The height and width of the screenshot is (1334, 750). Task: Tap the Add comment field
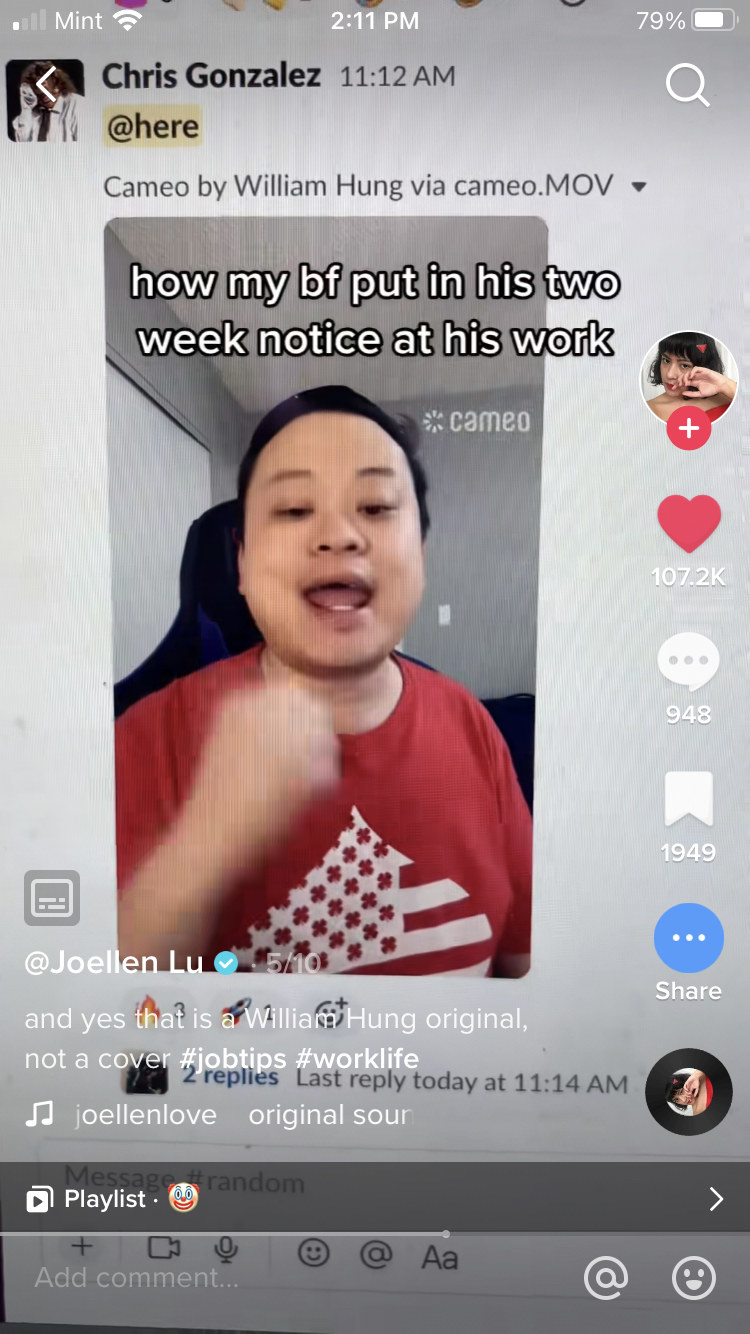tap(137, 1277)
